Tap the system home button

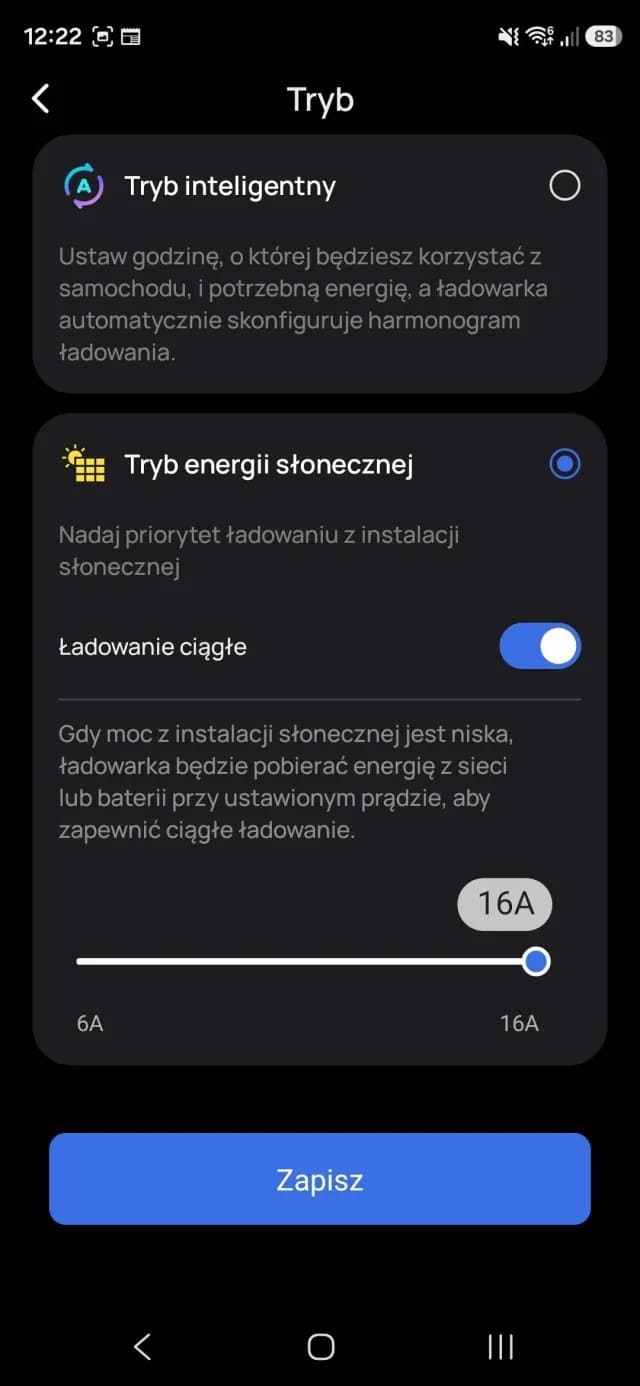tap(320, 1346)
